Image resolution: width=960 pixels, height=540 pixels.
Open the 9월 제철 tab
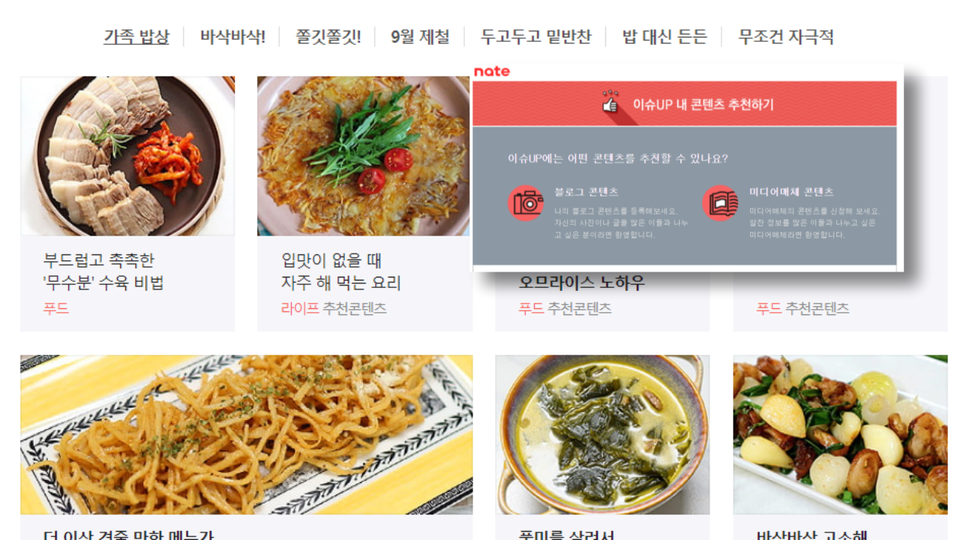(420, 37)
